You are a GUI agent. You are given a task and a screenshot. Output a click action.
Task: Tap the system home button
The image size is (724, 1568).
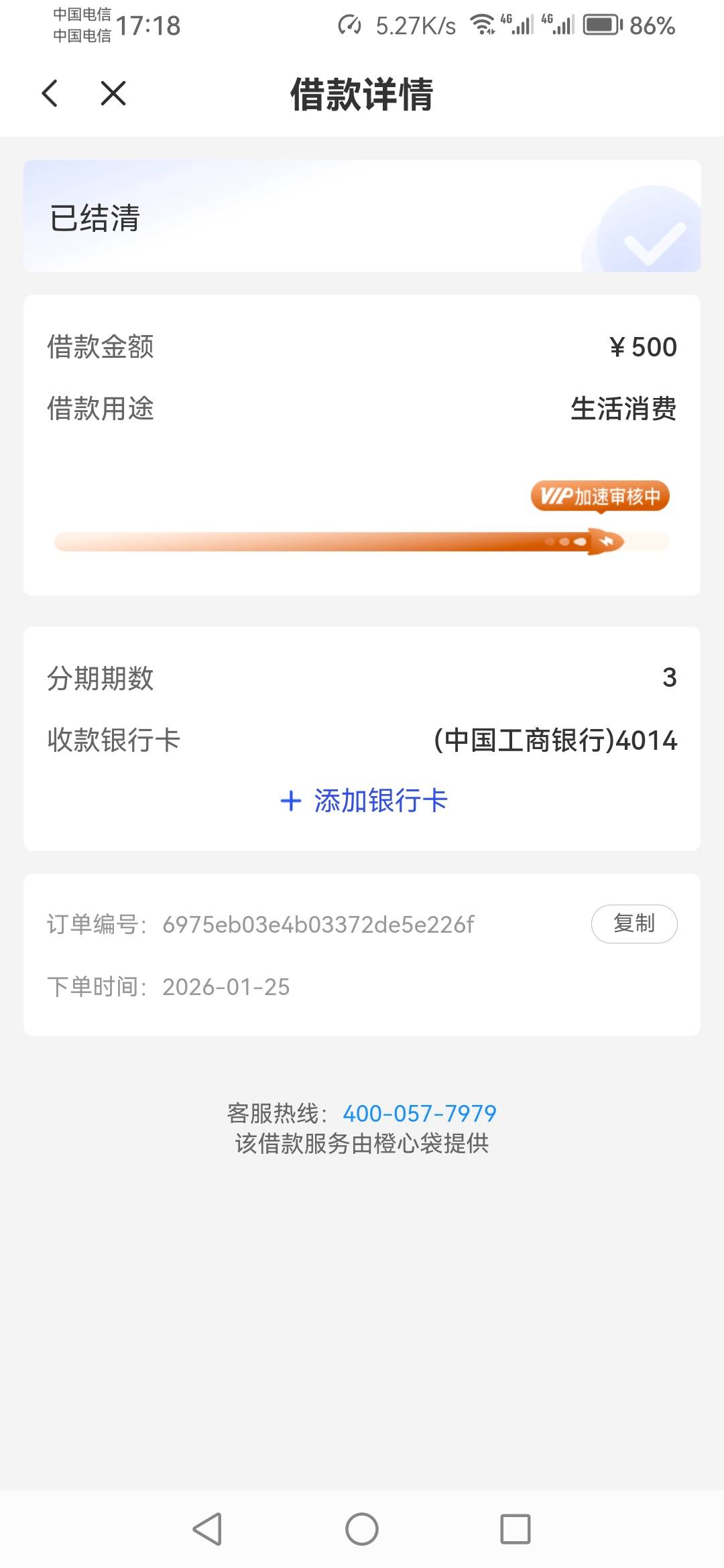362,1529
